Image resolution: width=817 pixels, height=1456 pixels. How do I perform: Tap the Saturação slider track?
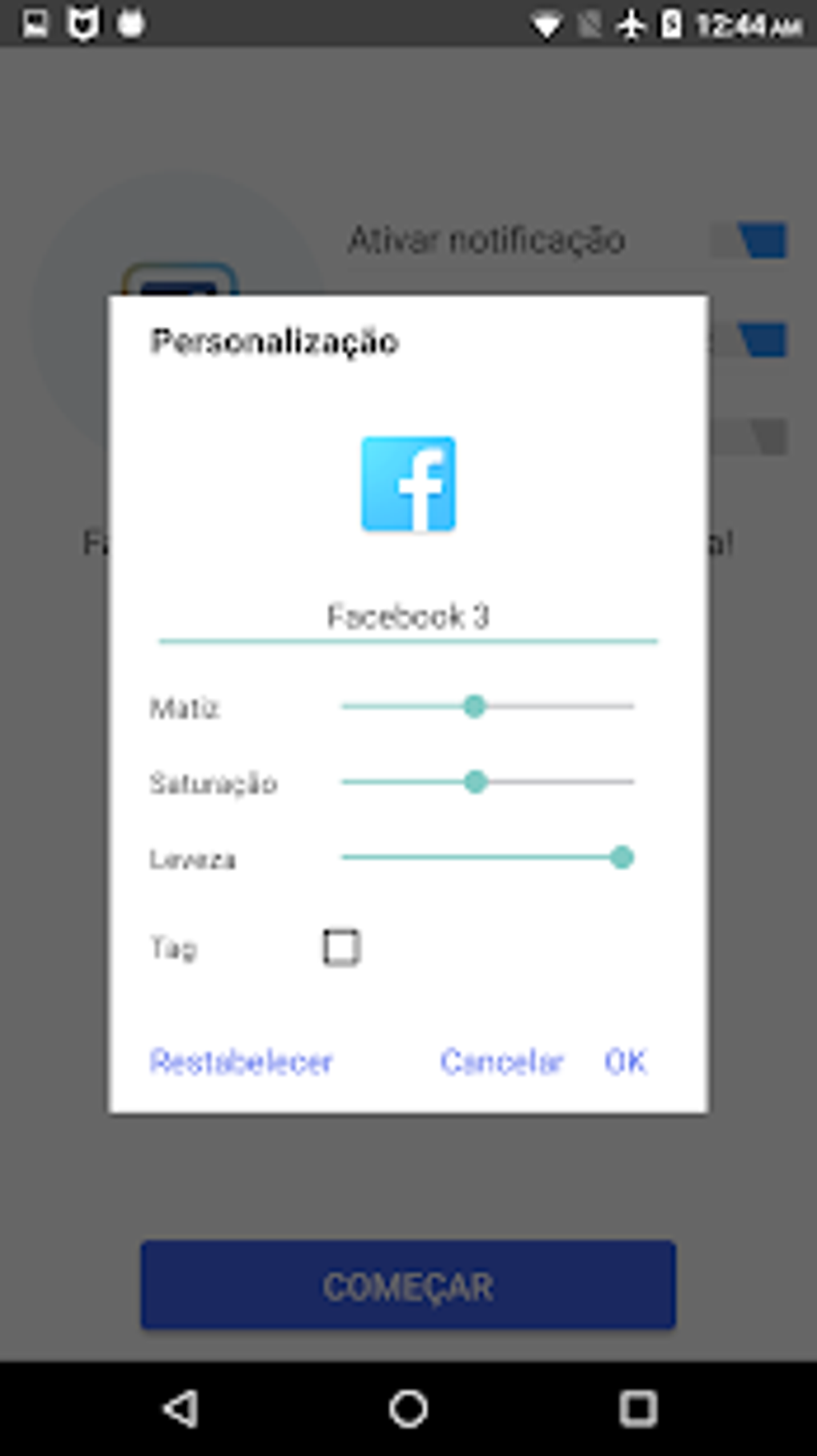[x=487, y=782]
